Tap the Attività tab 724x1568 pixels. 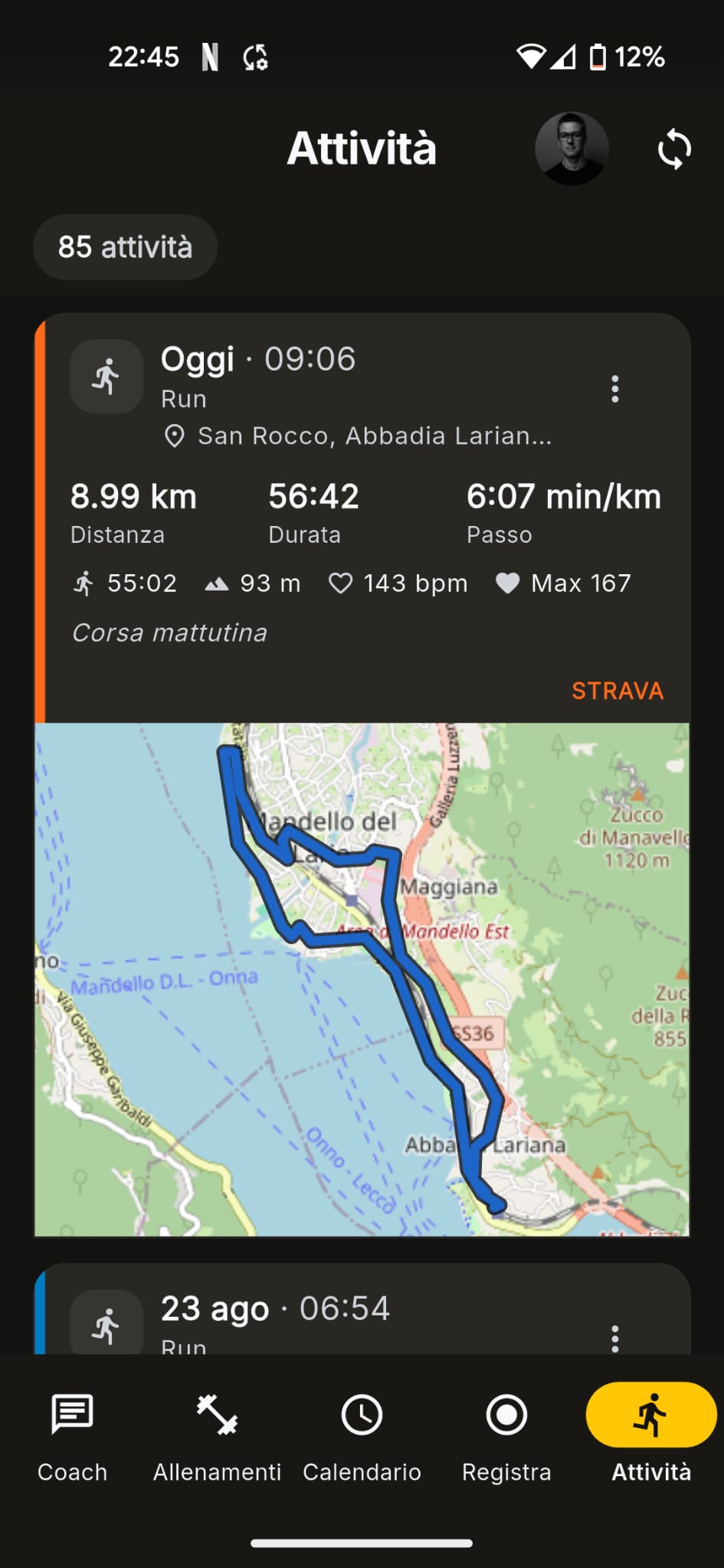[x=651, y=1436]
